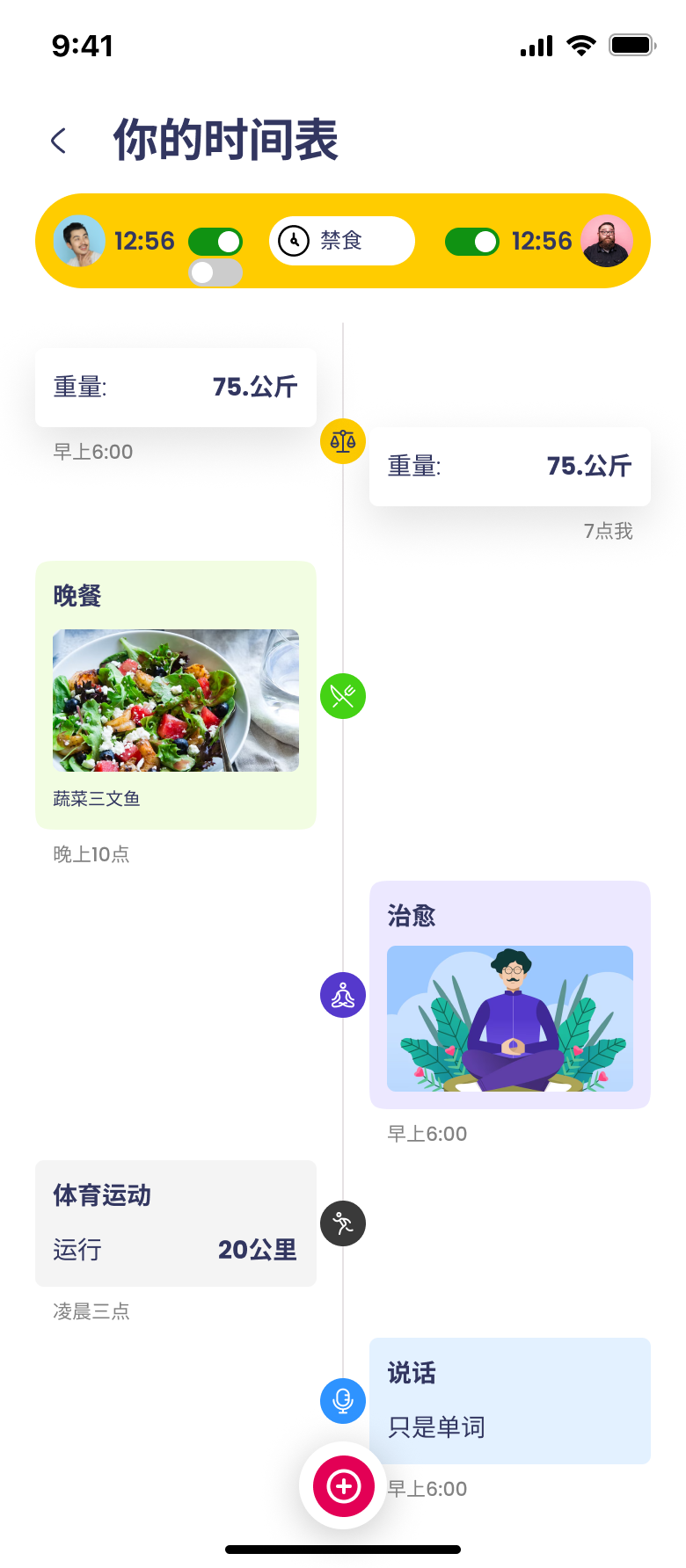The image size is (686, 1568).
Task: Open the 体育运动 card showing 20公里
Action: click(176, 1223)
